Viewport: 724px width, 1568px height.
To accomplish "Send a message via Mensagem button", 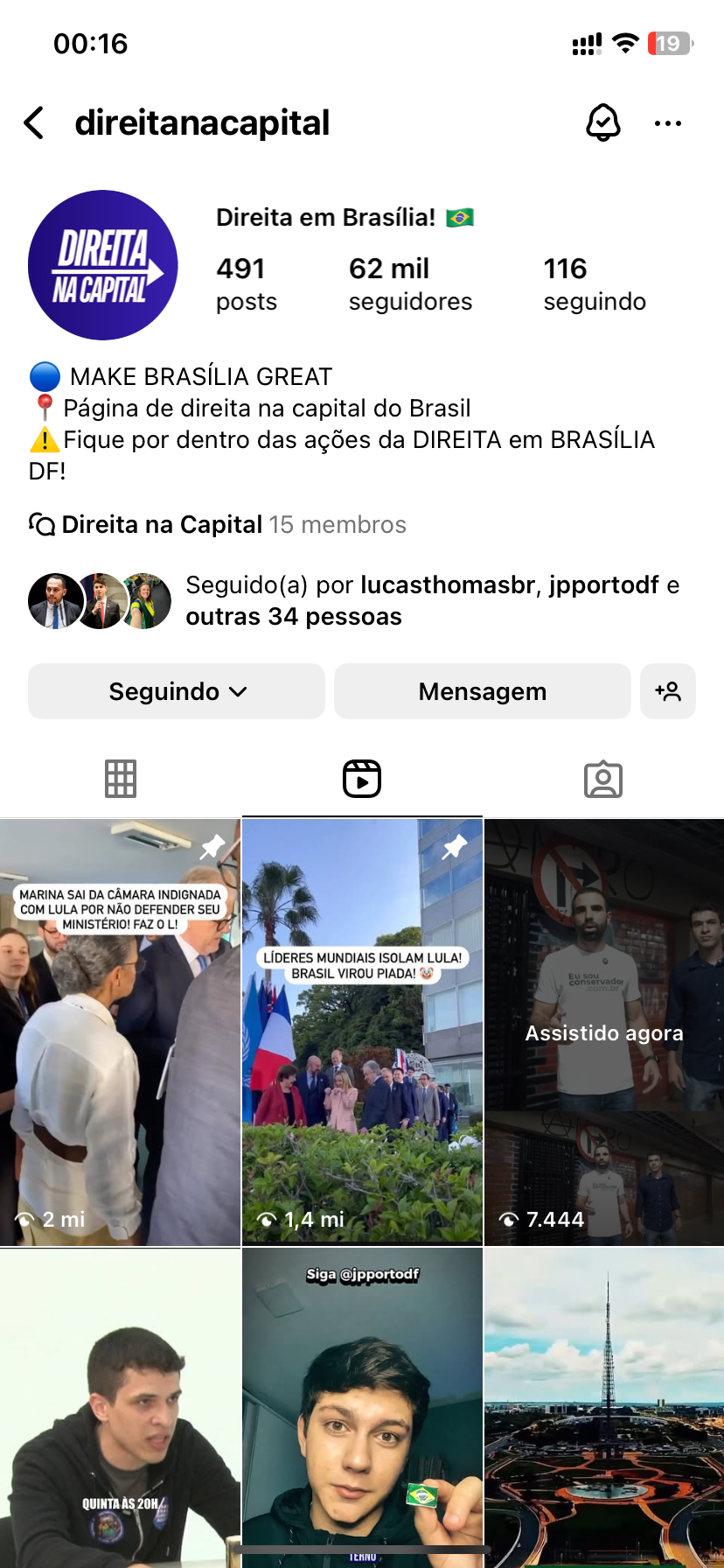I will pyautogui.click(x=482, y=691).
